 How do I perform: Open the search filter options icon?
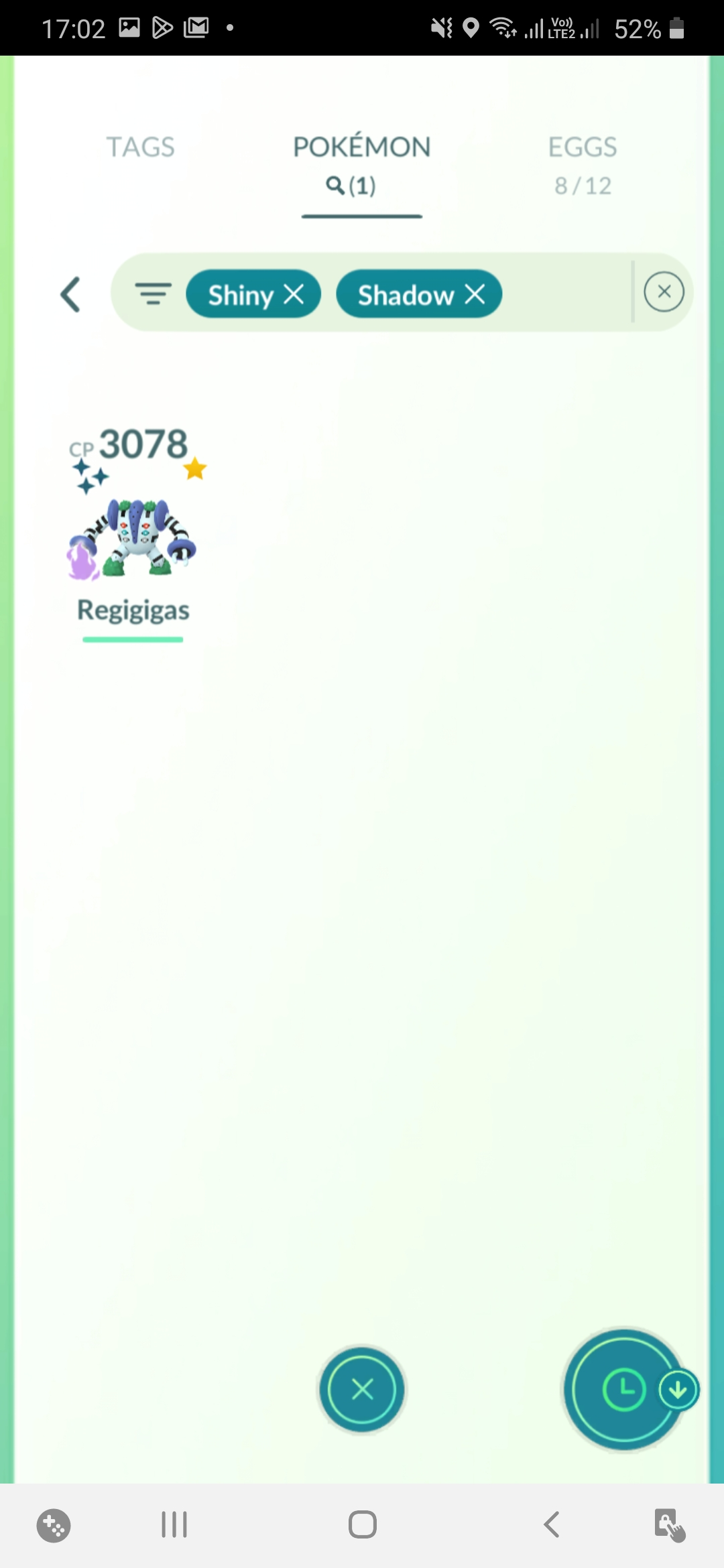click(x=154, y=293)
